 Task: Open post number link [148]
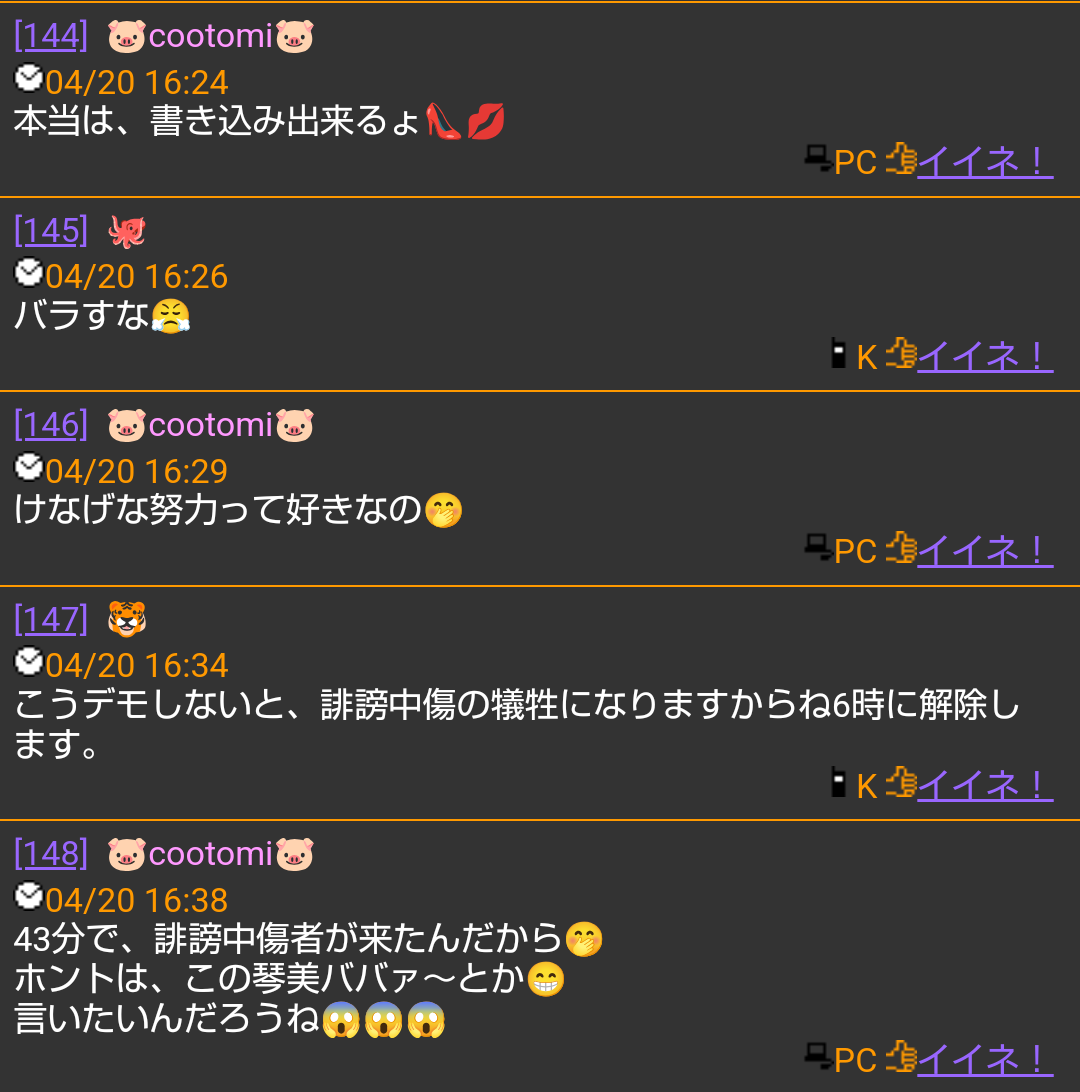coord(51,854)
